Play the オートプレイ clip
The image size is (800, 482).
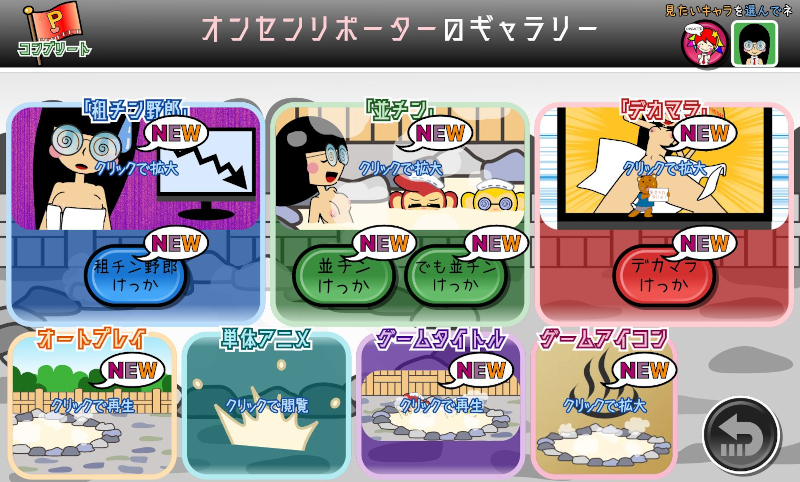(92, 405)
